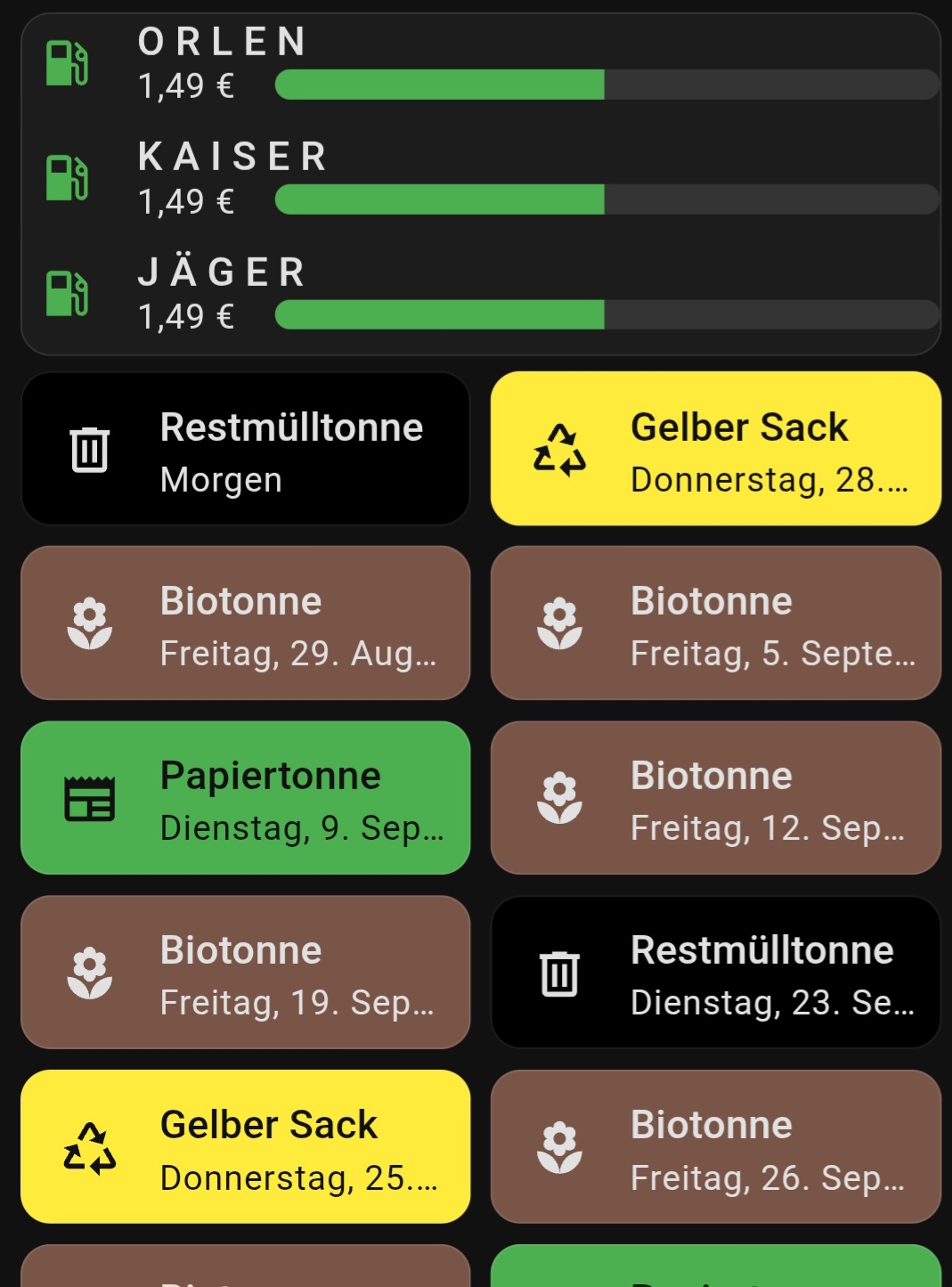Open the JÄGER fuel price entry
Screen dimensions: 952x1287
click(481, 294)
